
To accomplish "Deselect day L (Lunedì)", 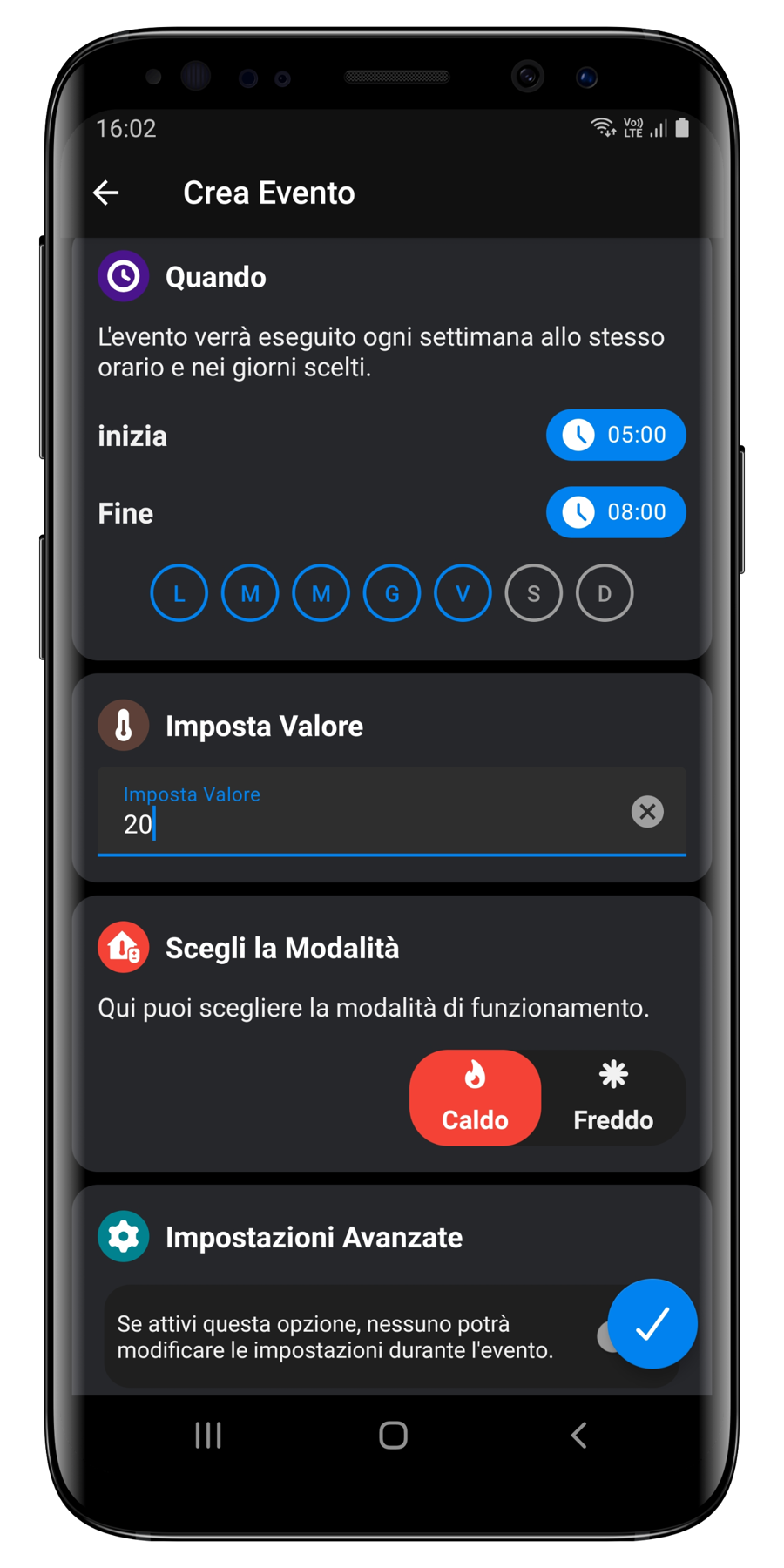I will (x=179, y=593).
